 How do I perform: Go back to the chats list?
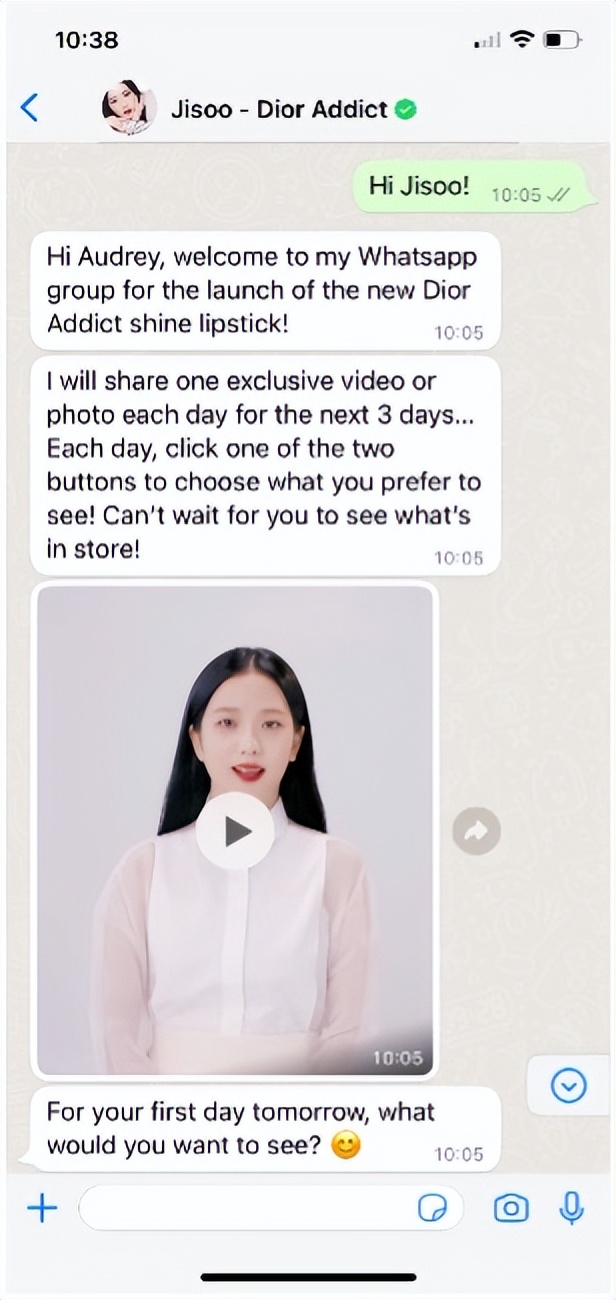click(30, 108)
